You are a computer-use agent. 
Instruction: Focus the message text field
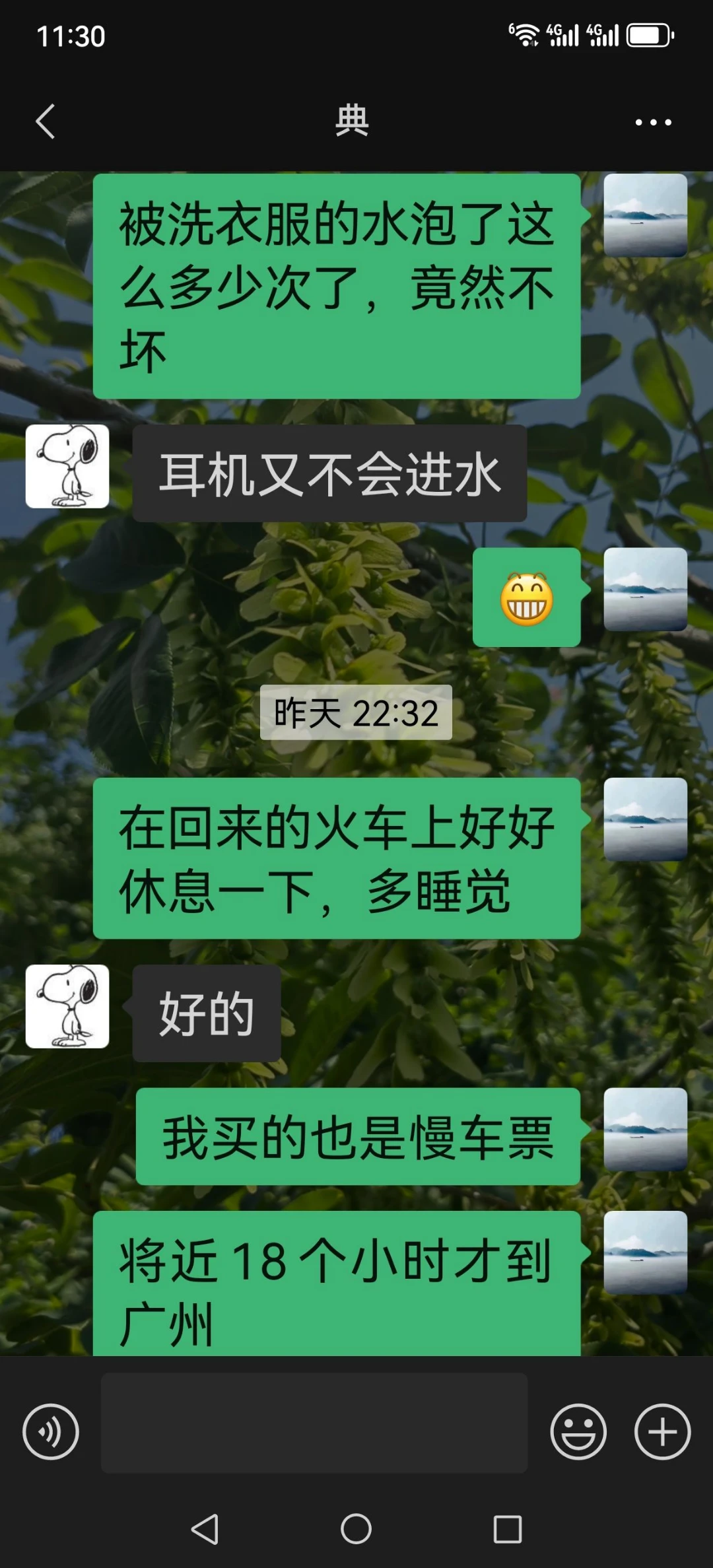(314, 1423)
